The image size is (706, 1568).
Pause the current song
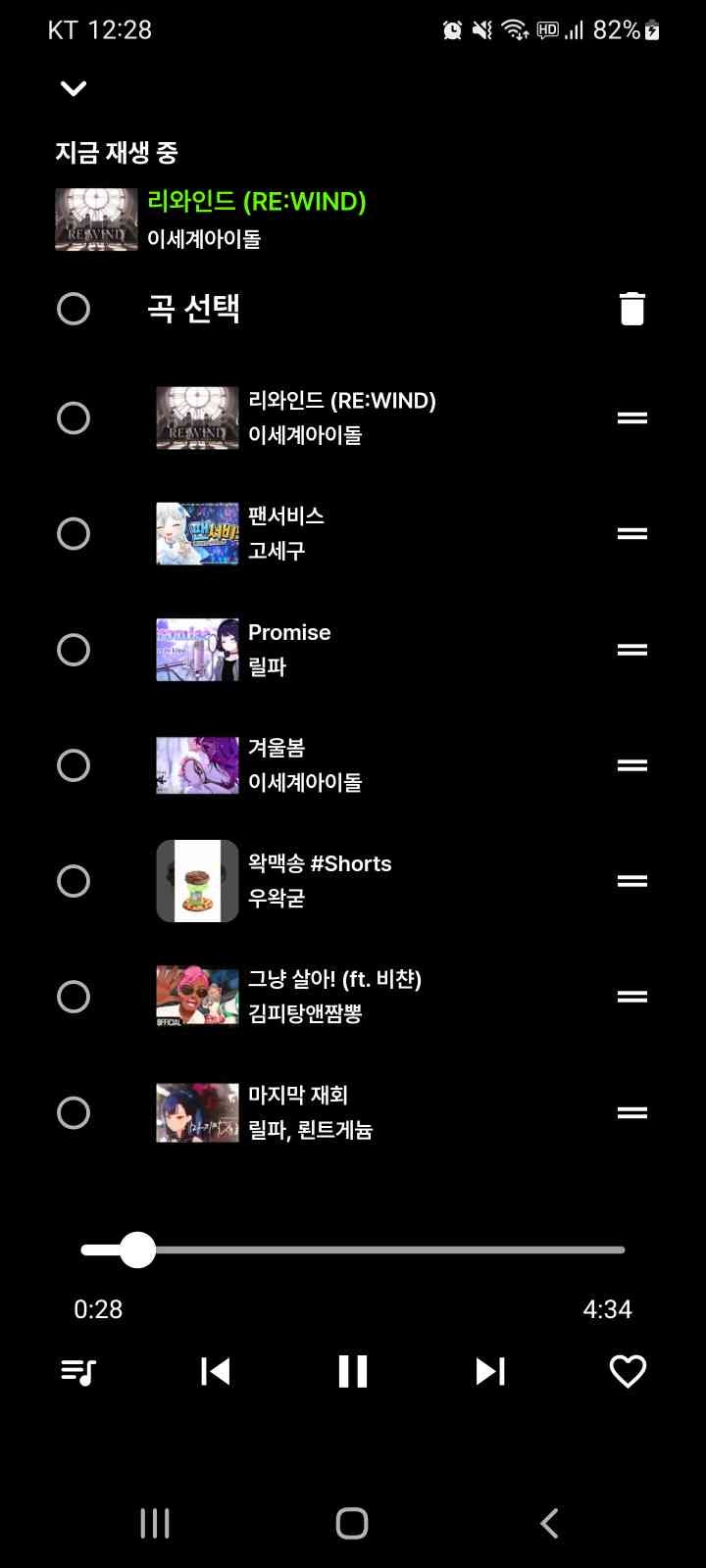pos(353,1371)
